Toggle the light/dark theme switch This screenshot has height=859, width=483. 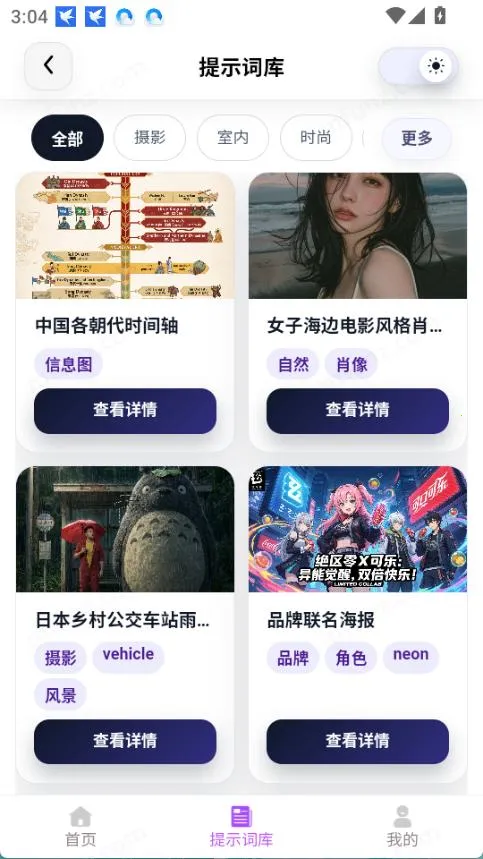coord(418,66)
